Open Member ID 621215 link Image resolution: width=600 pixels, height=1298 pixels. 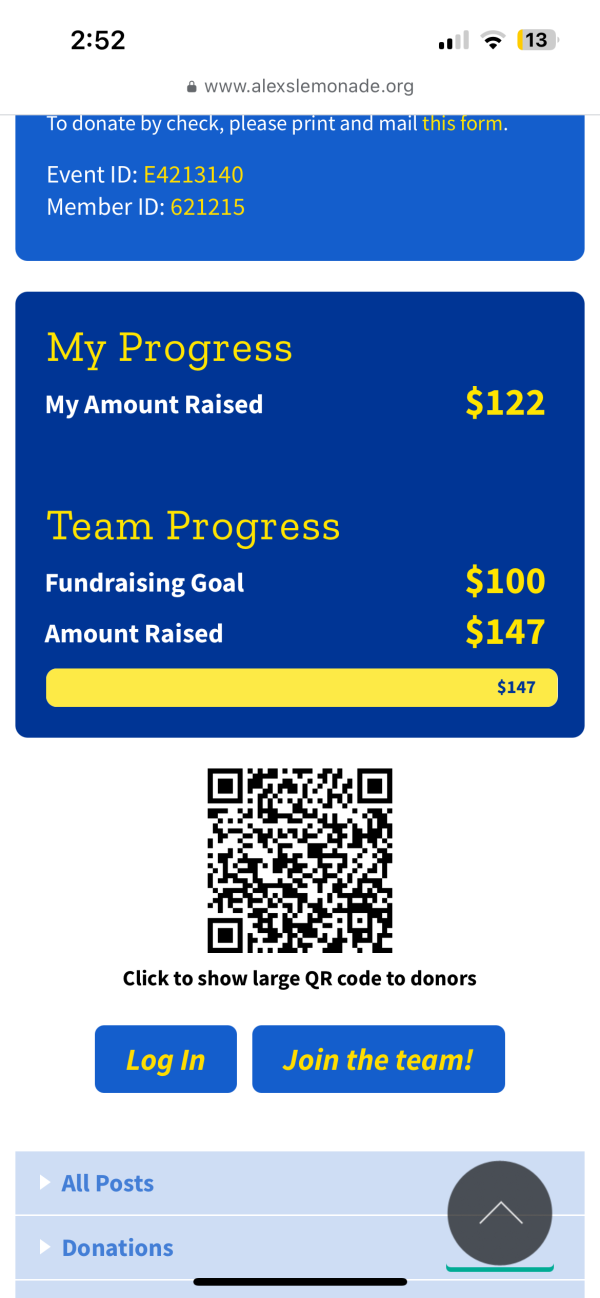coord(207,207)
